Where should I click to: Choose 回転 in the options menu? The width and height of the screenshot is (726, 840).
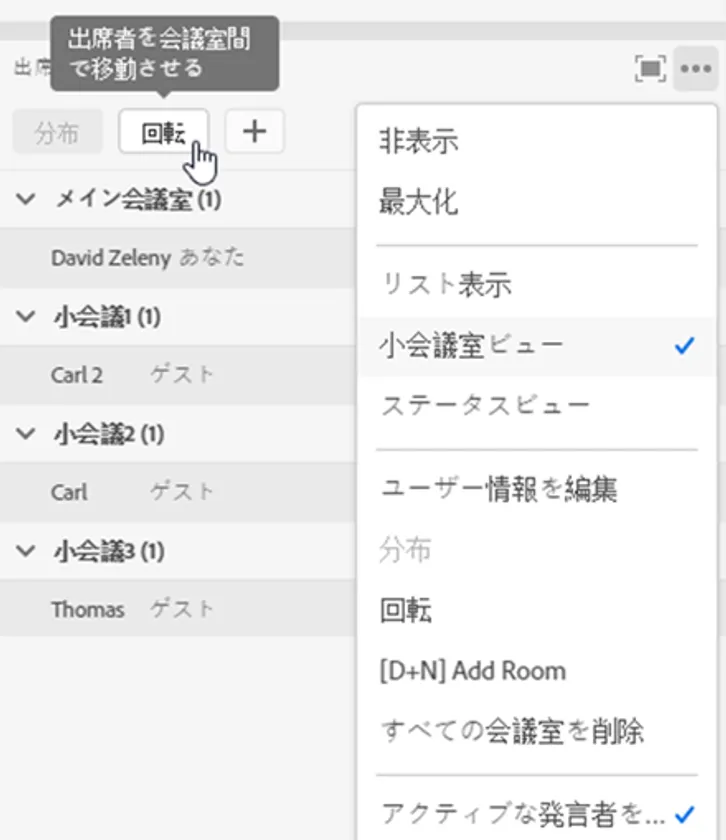pyautogui.click(x=406, y=610)
